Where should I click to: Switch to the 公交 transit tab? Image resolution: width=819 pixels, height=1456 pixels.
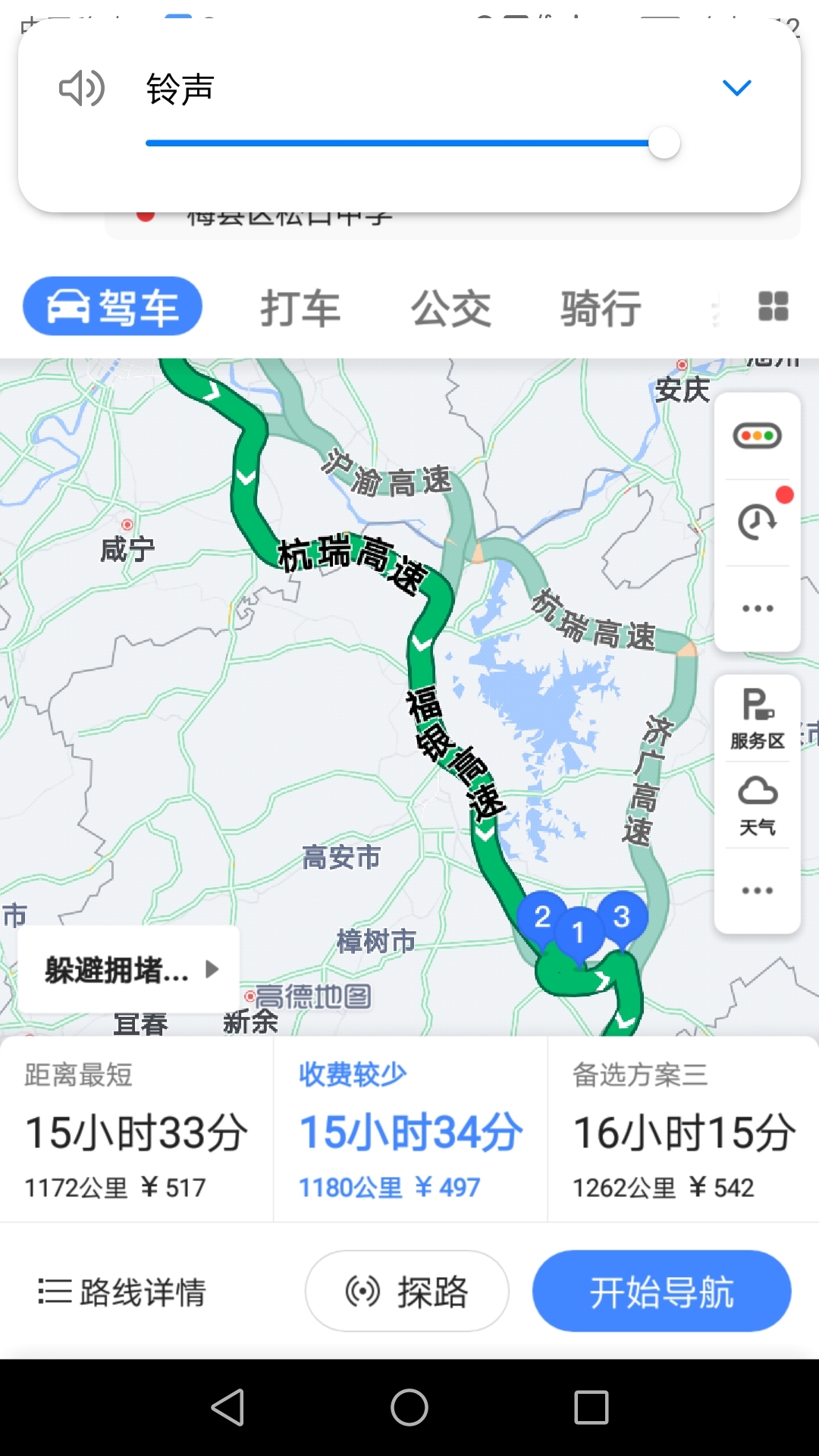(450, 307)
